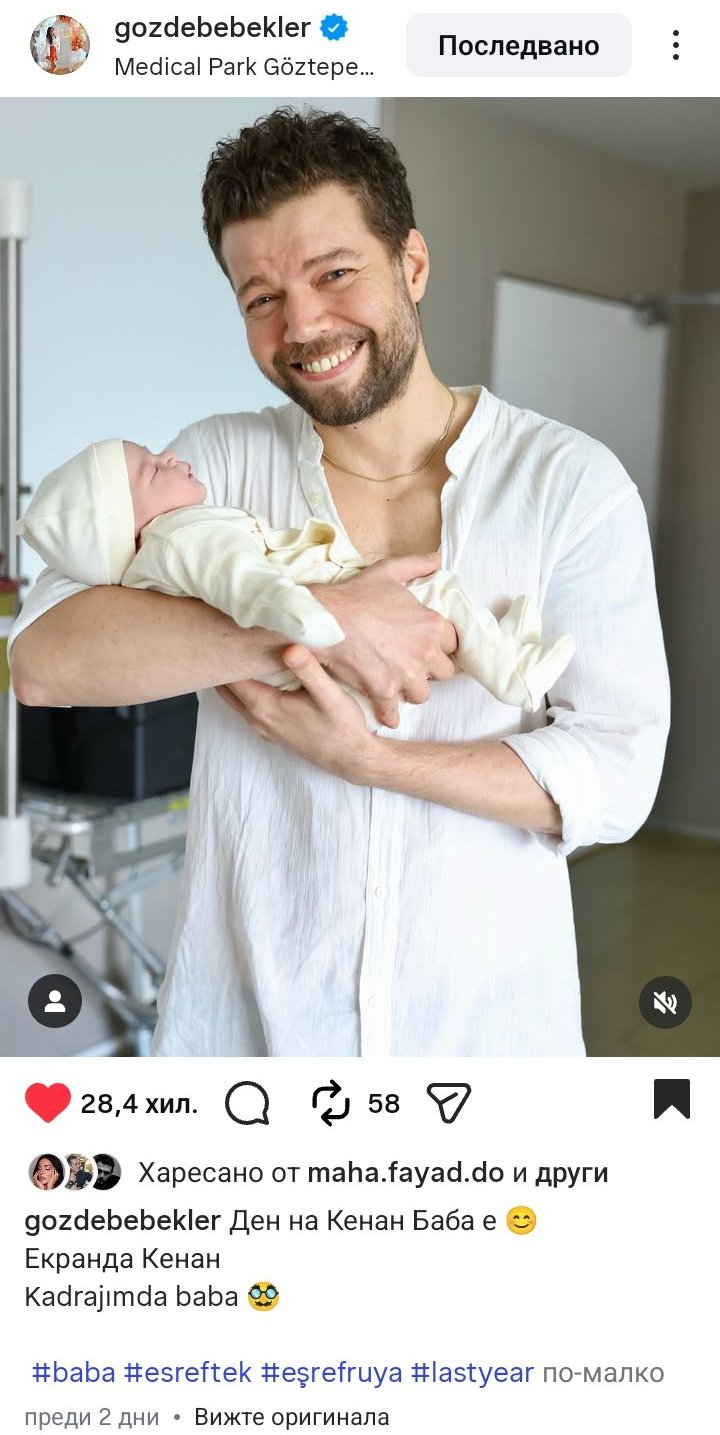Open maha.fayad.do's profile from likes
Viewport: 720px width, 1435px height.
coord(405,1173)
